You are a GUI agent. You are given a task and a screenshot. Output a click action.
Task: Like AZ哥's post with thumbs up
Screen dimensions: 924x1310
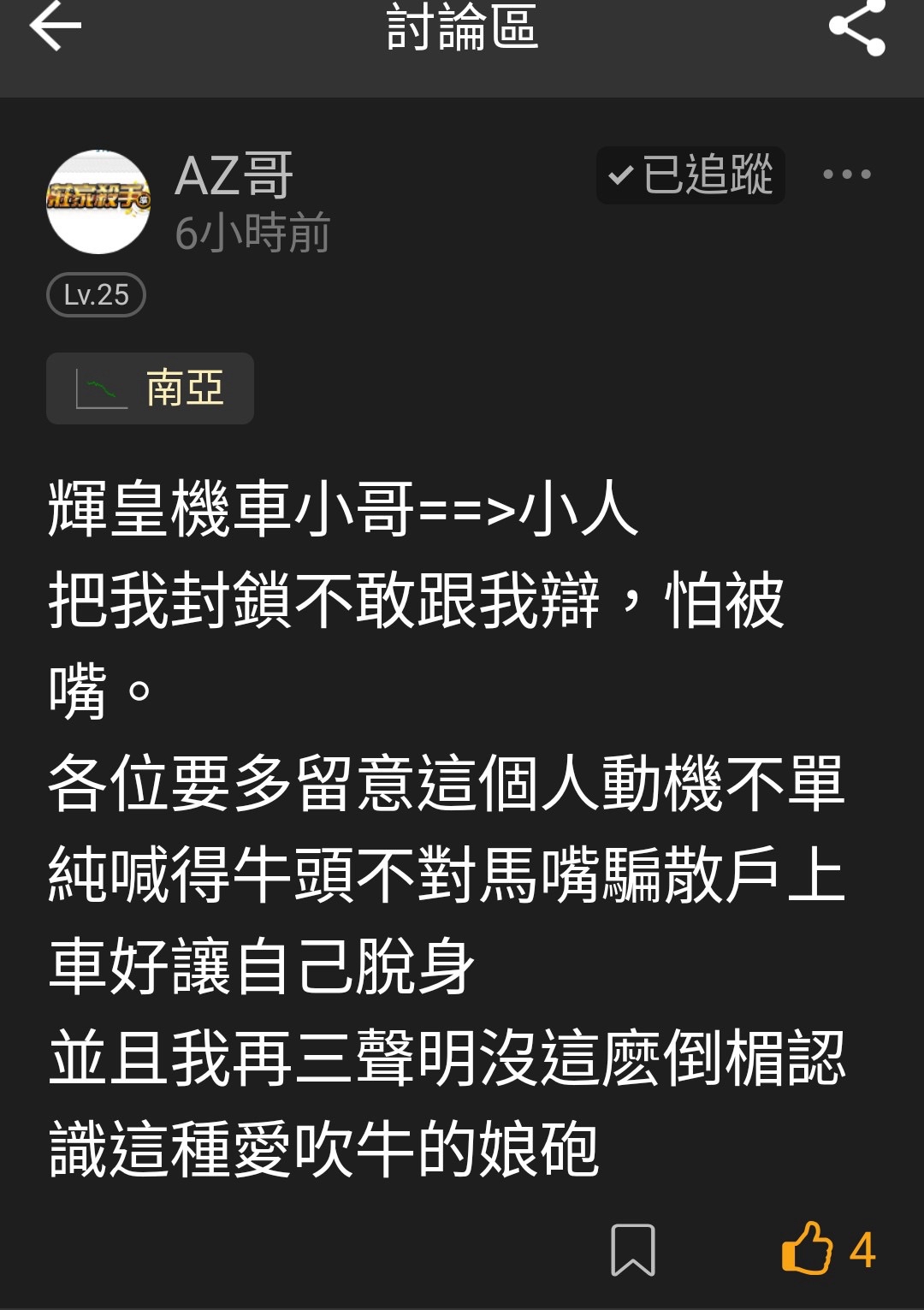pos(808,1248)
